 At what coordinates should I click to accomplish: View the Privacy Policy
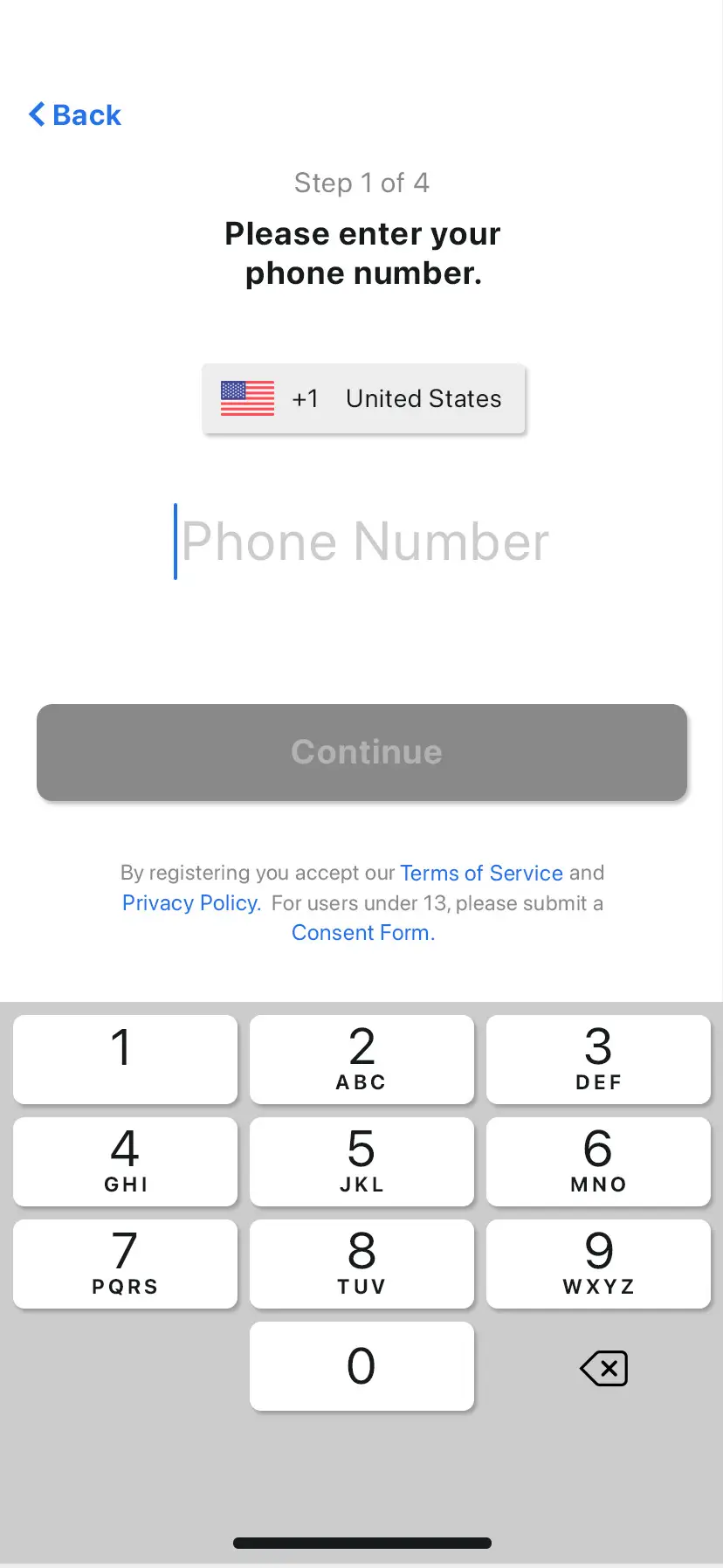point(191,902)
